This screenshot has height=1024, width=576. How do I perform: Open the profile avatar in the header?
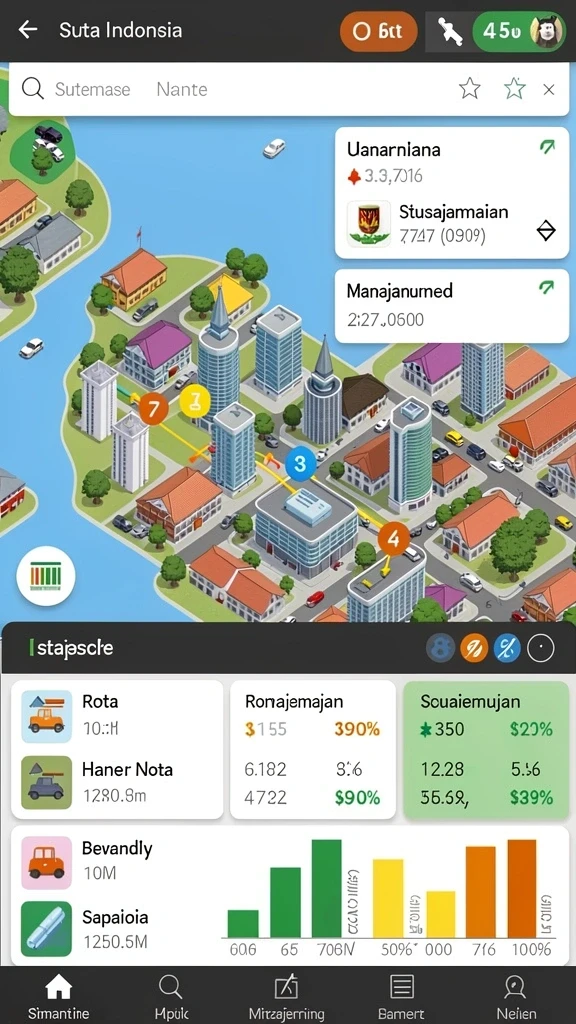[x=547, y=31]
